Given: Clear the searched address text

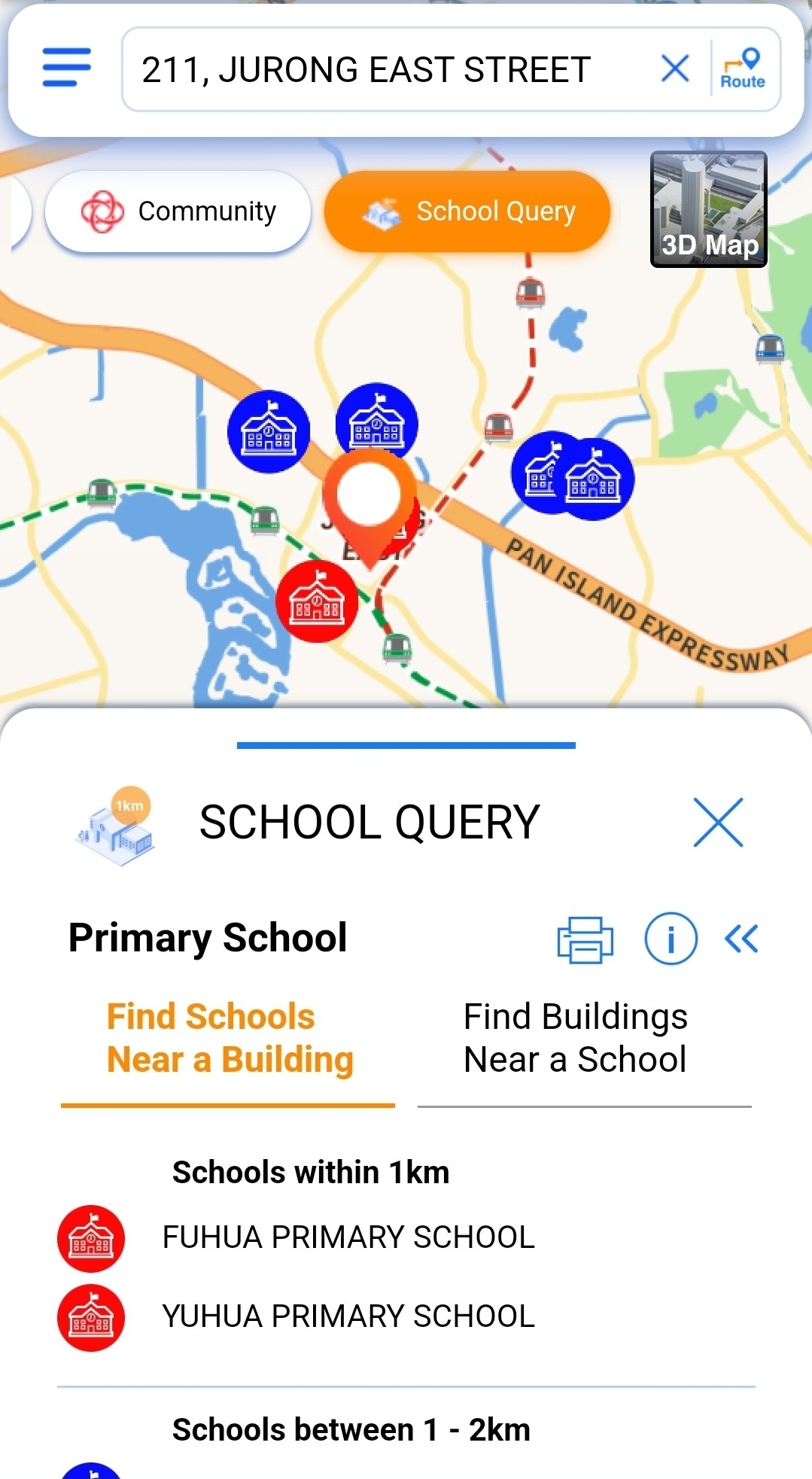Looking at the screenshot, I should (675, 69).
